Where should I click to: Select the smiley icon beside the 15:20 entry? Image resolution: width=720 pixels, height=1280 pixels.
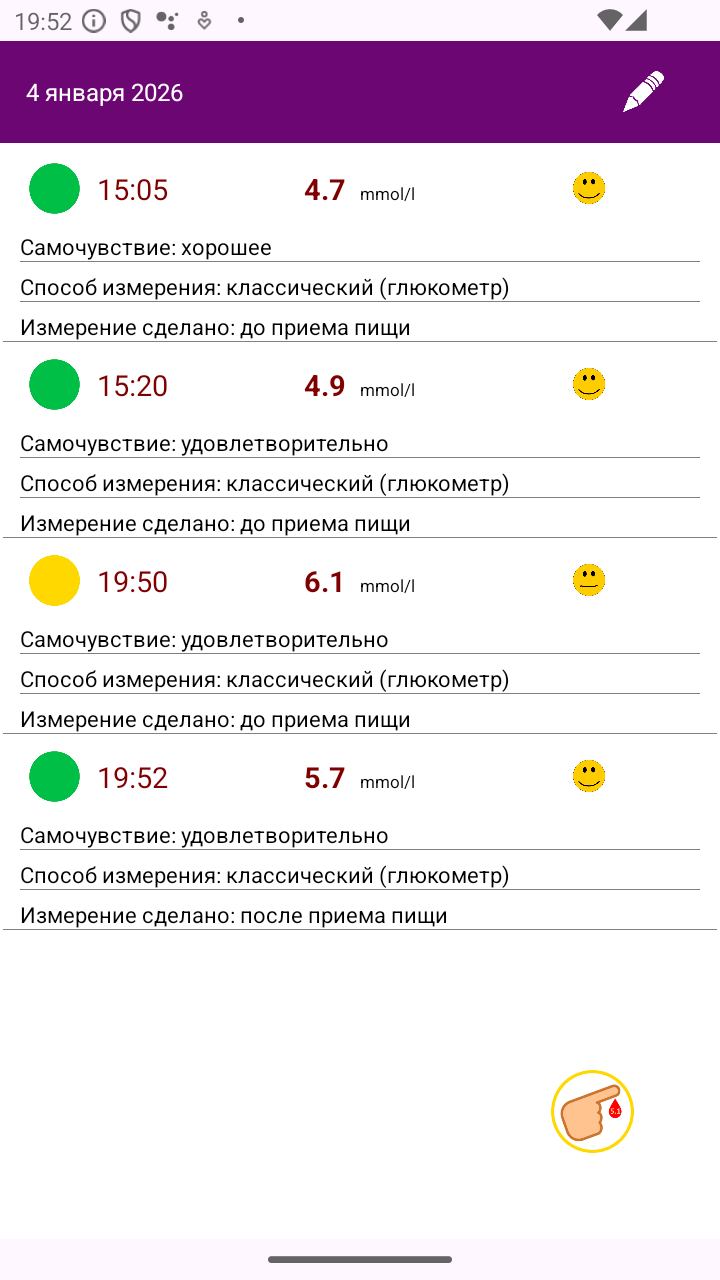point(589,383)
